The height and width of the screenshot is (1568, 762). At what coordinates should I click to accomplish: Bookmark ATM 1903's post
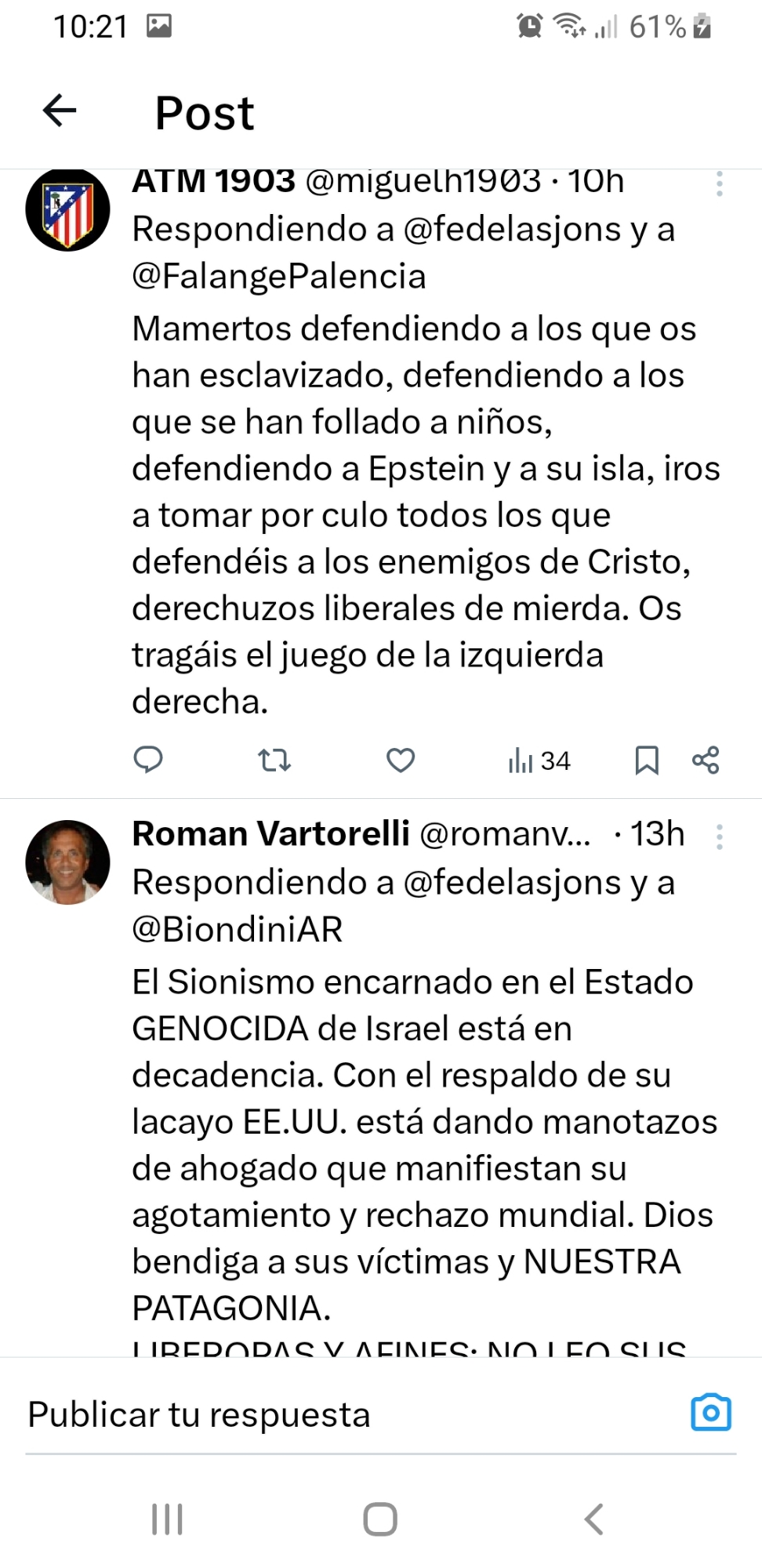pos(647,760)
